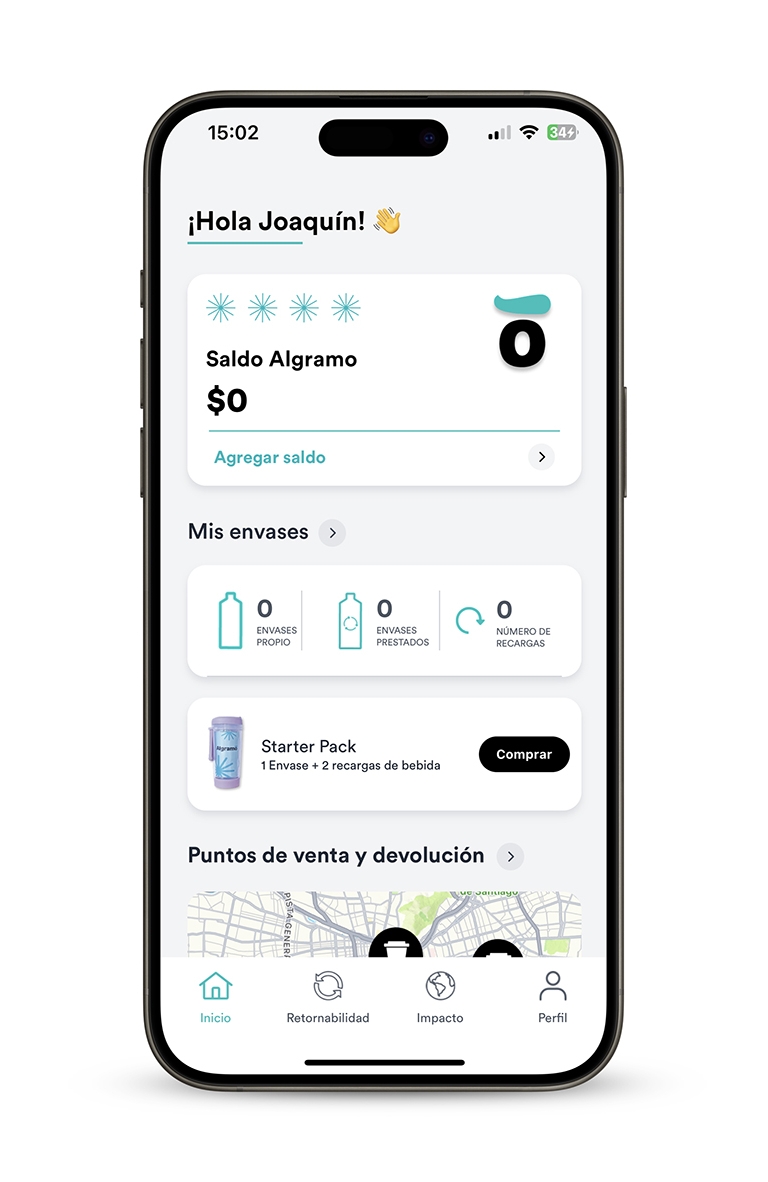Viewport: 768px width, 1182px height.
Task: Tap Agregar saldo to add balance
Action: click(270, 457)
